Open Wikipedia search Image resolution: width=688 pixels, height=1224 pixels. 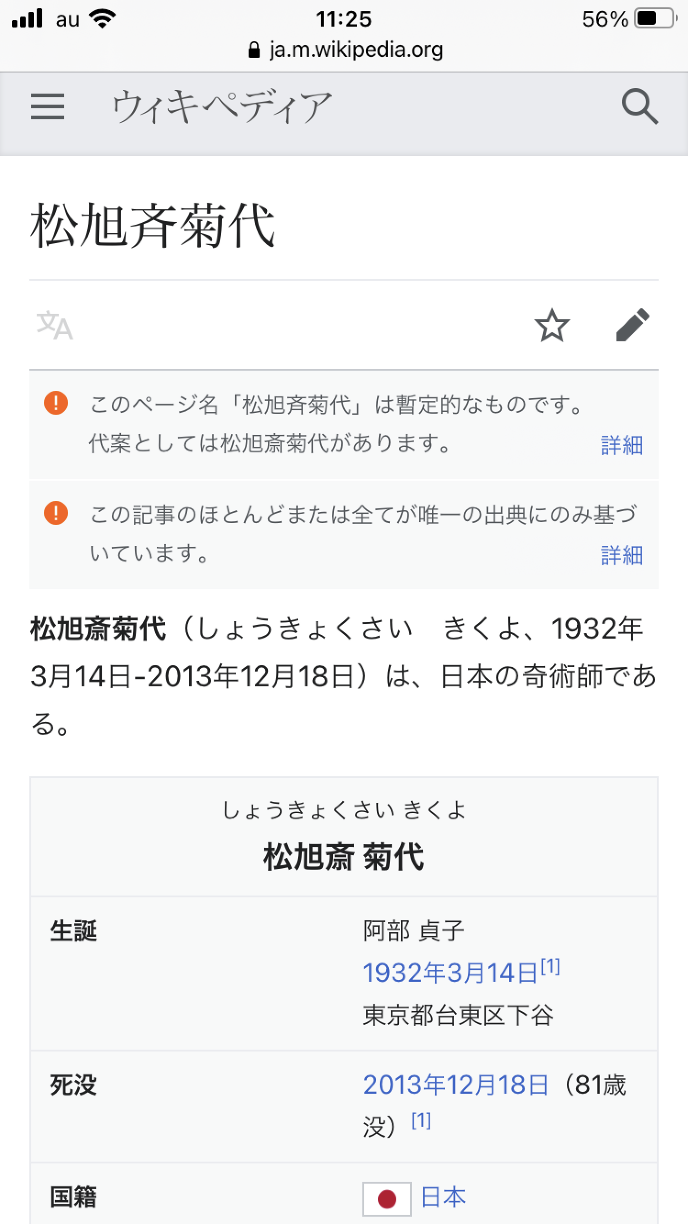pos(640,105)
